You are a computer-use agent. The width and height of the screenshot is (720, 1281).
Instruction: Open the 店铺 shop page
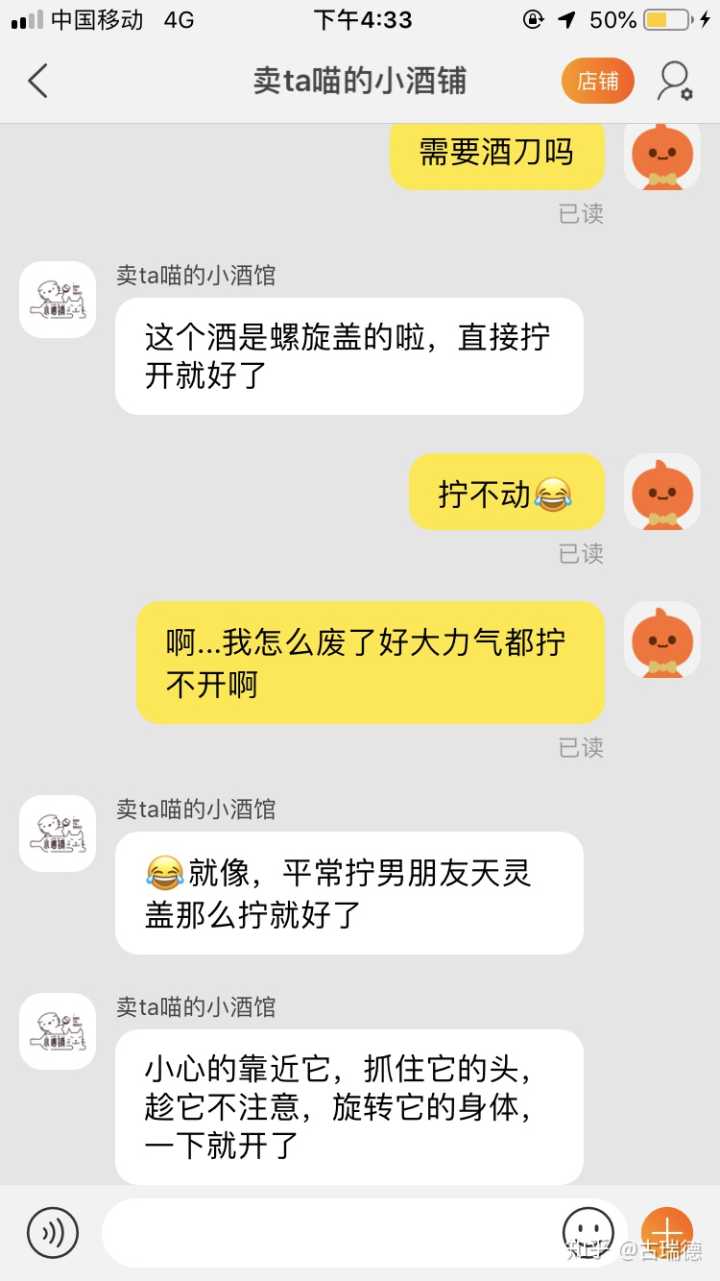pos(597,81)
